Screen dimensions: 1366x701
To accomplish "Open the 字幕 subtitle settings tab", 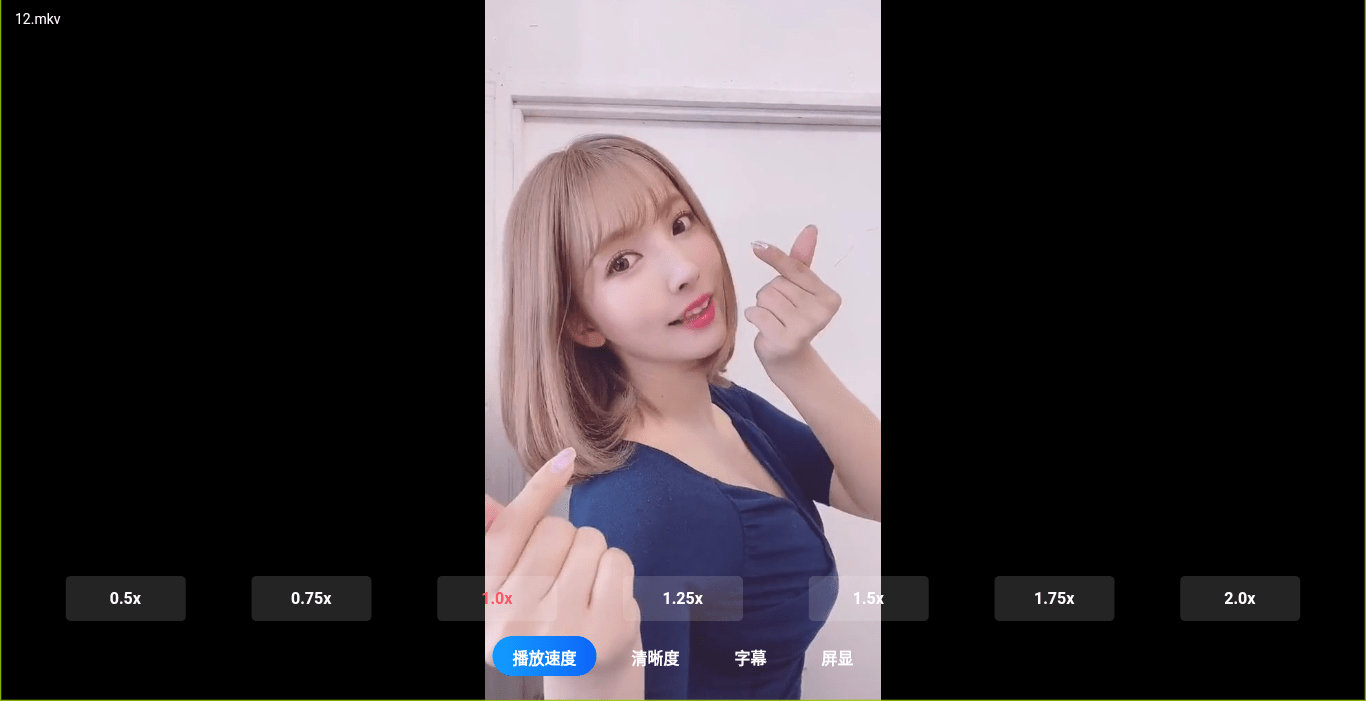I will [750, 658].
